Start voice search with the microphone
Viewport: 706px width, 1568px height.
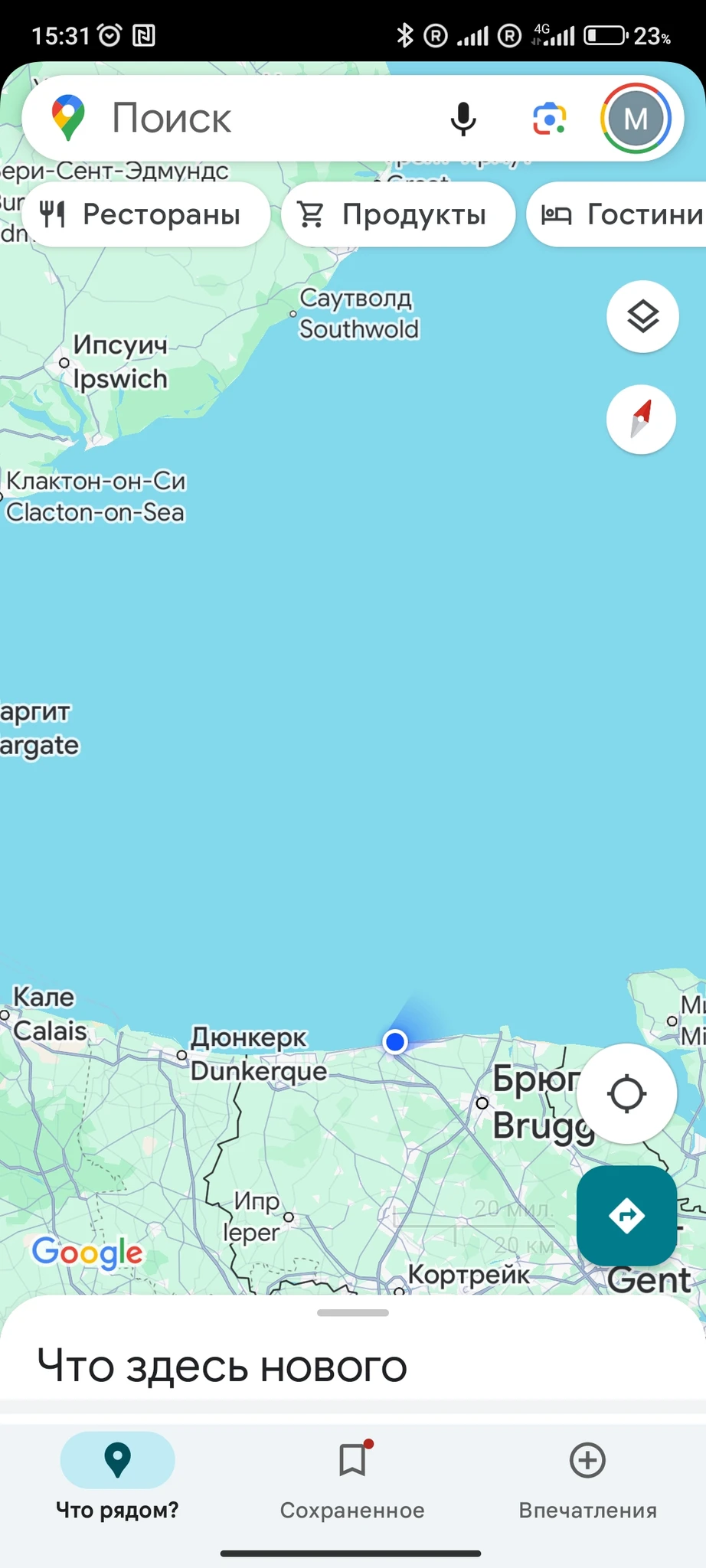click(463, 119)
